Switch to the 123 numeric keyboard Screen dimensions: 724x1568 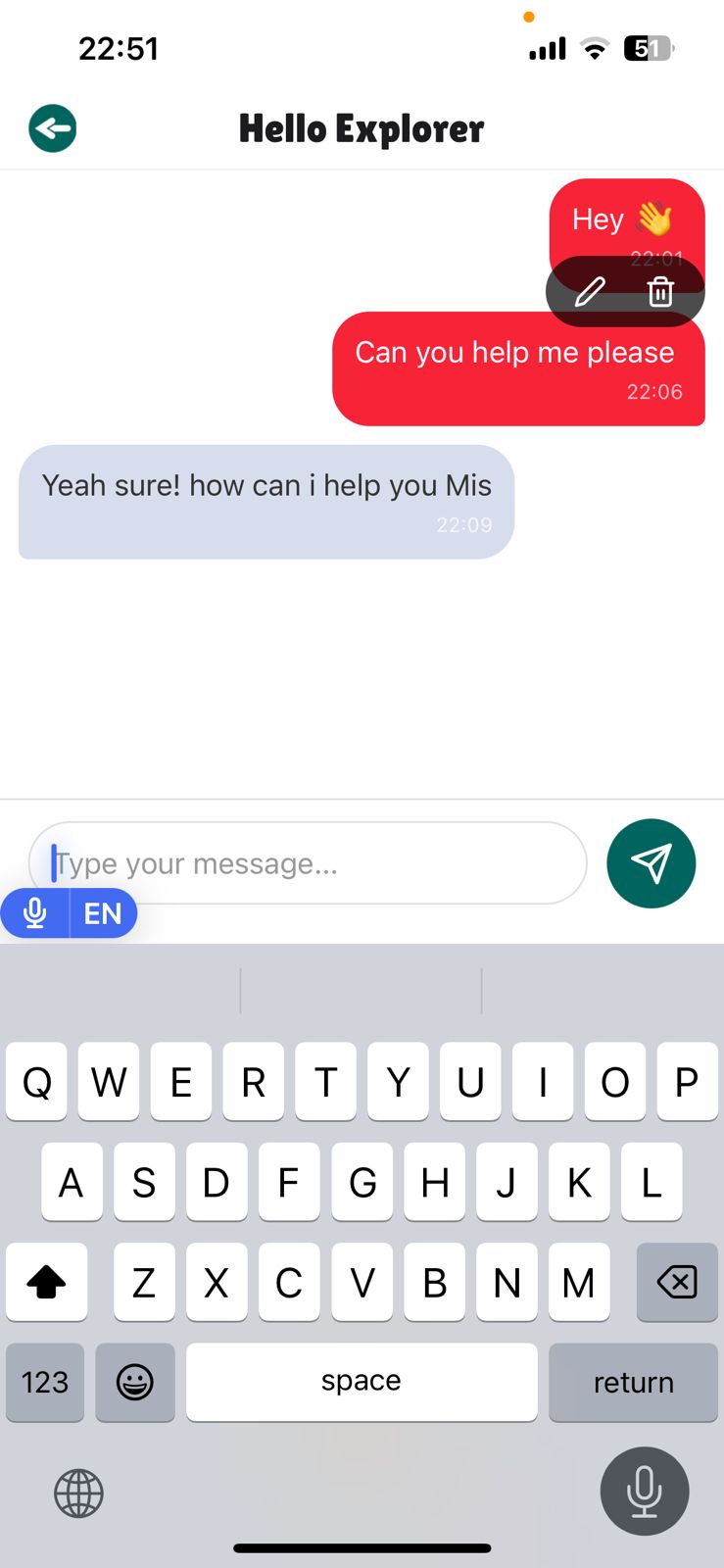click(x=45, y=1382)
